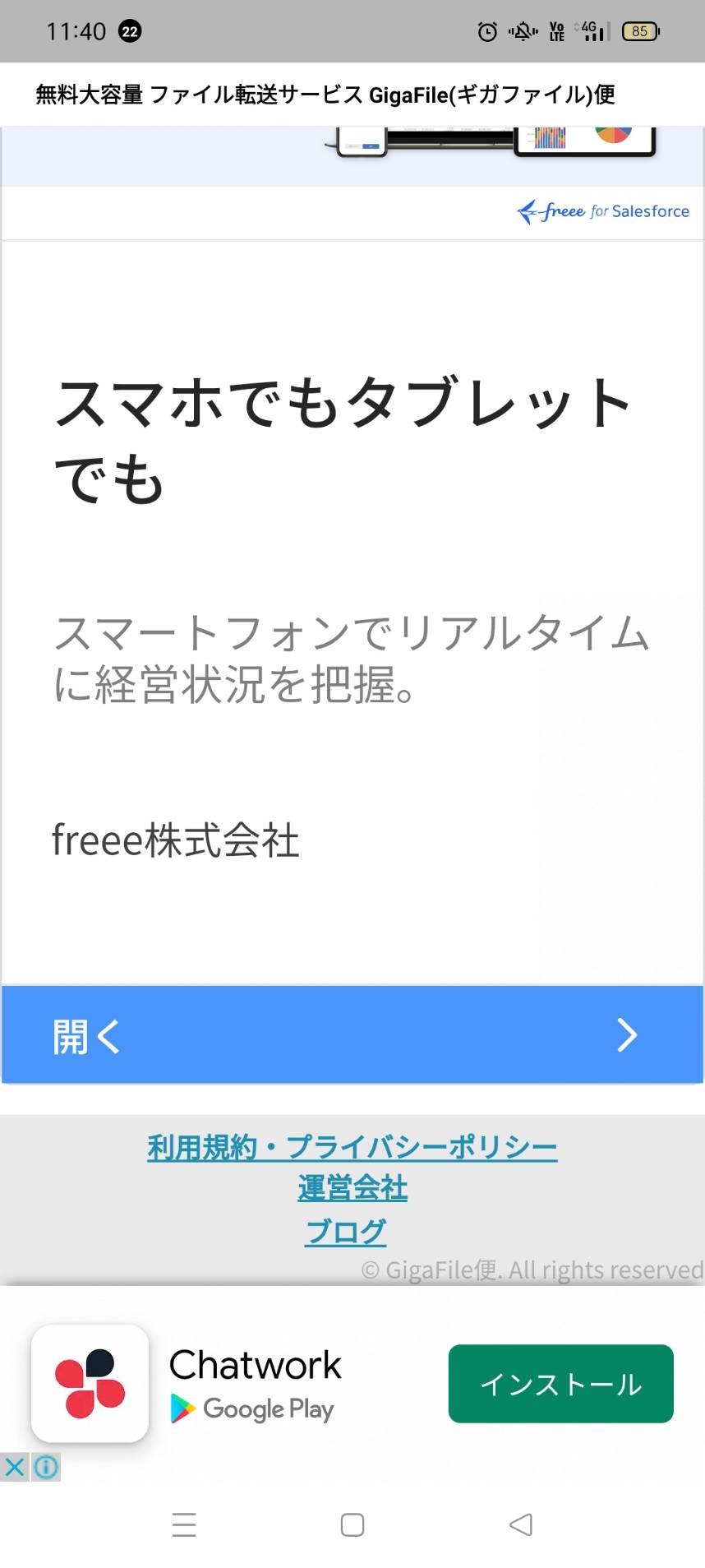Go to the home screen
Screen dimensions: 705x1568
[x=352, y=1524]
